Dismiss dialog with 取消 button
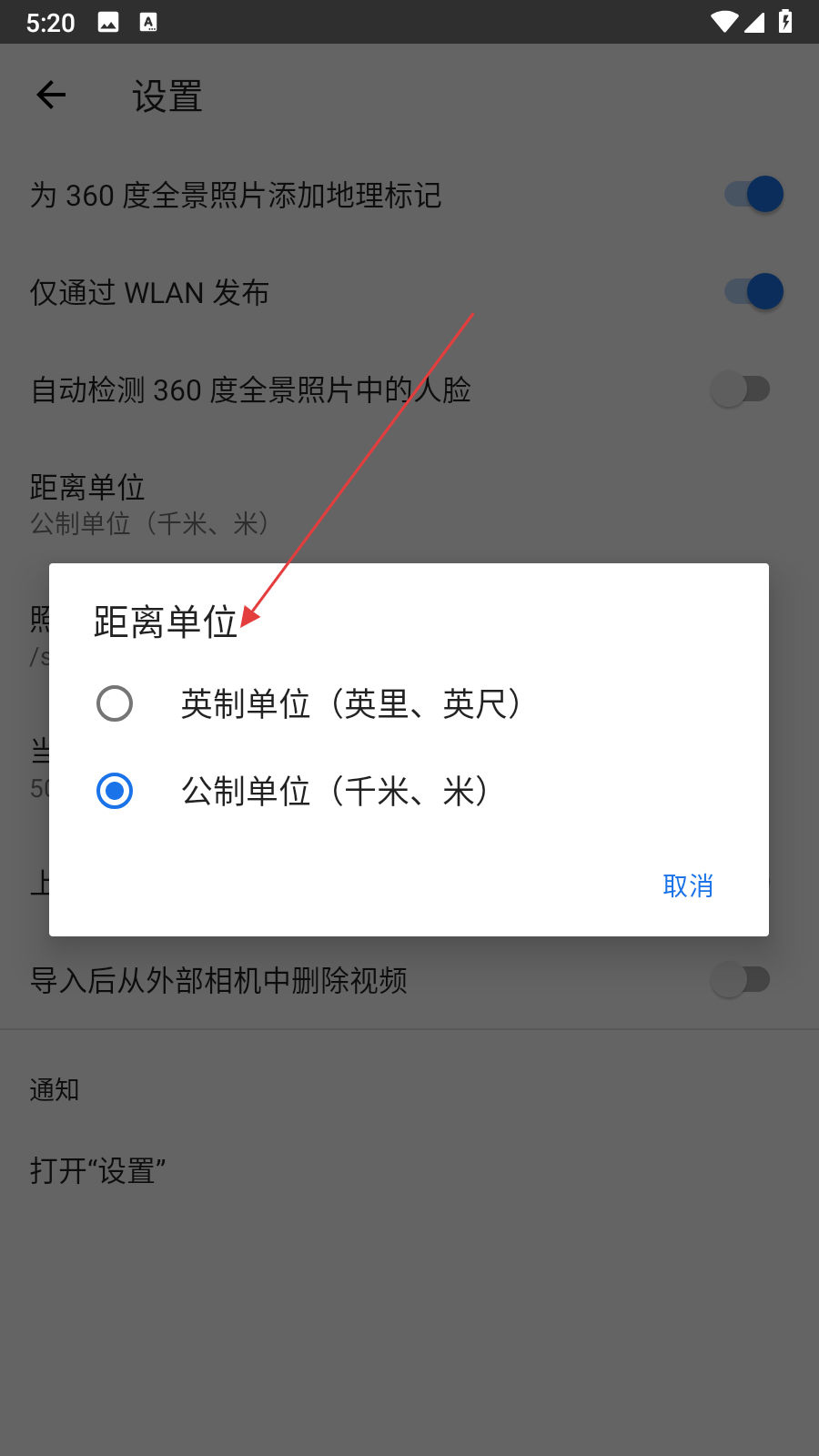The height and width of the screenshot is (1456, 819). [688, 885]
